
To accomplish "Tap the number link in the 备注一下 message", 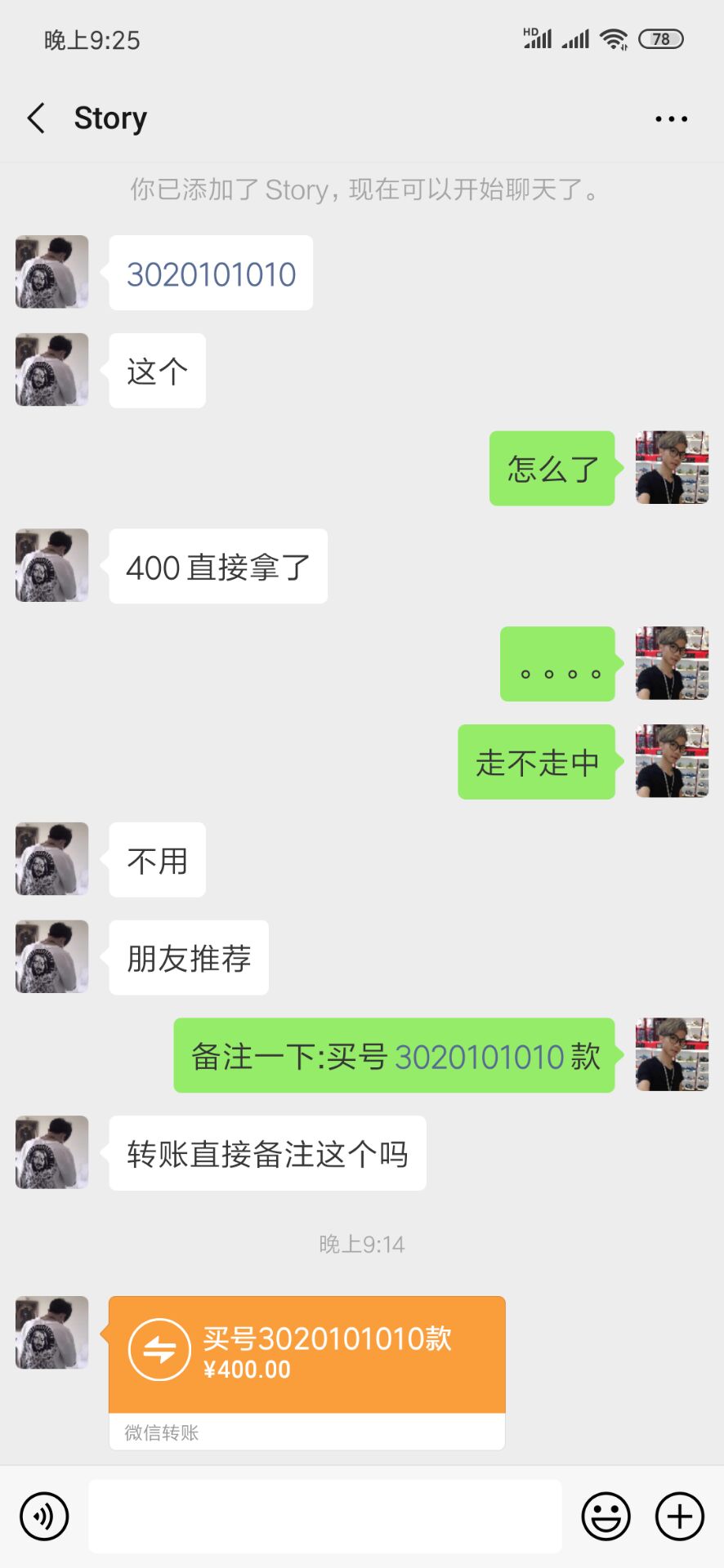I will tap(480, 1057).
